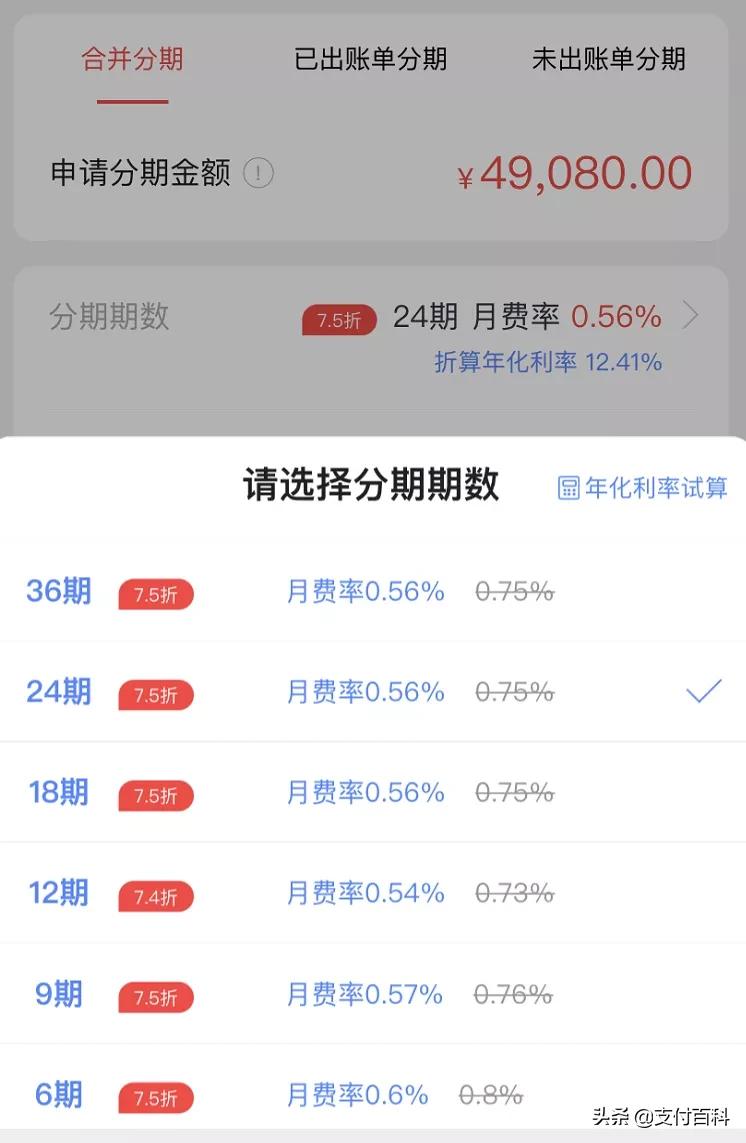Click the 折算年化利率 12.41% text
746x1143 pixels.
point(546,362)
